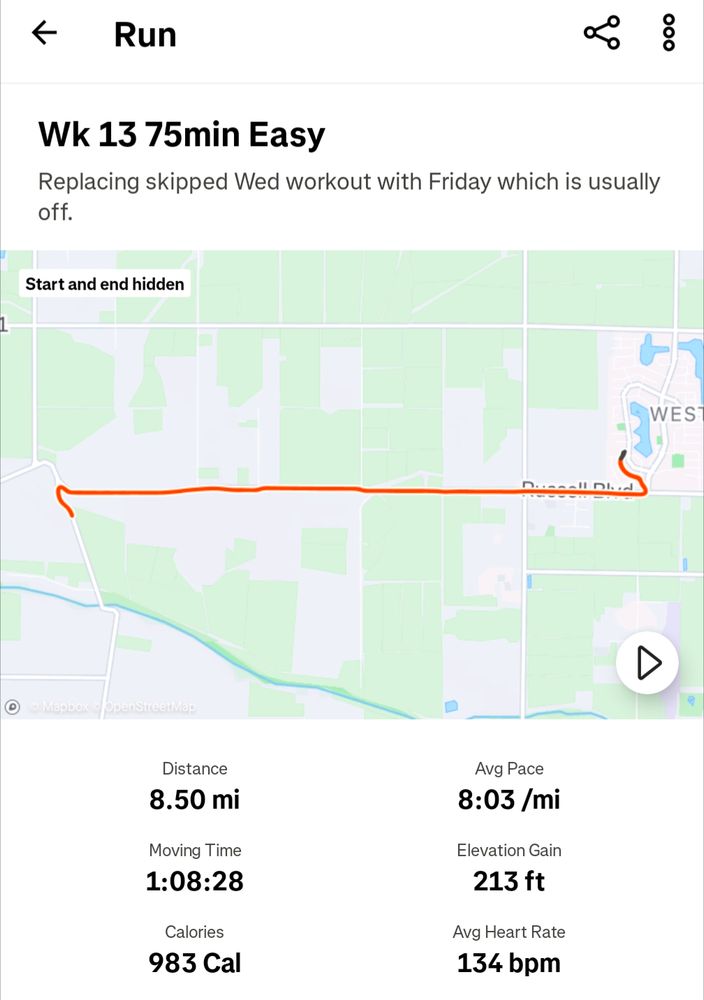The image size is (704, 1000).
Task: Open the run route map
Action: pyautogui.click(x=352, y=484)
